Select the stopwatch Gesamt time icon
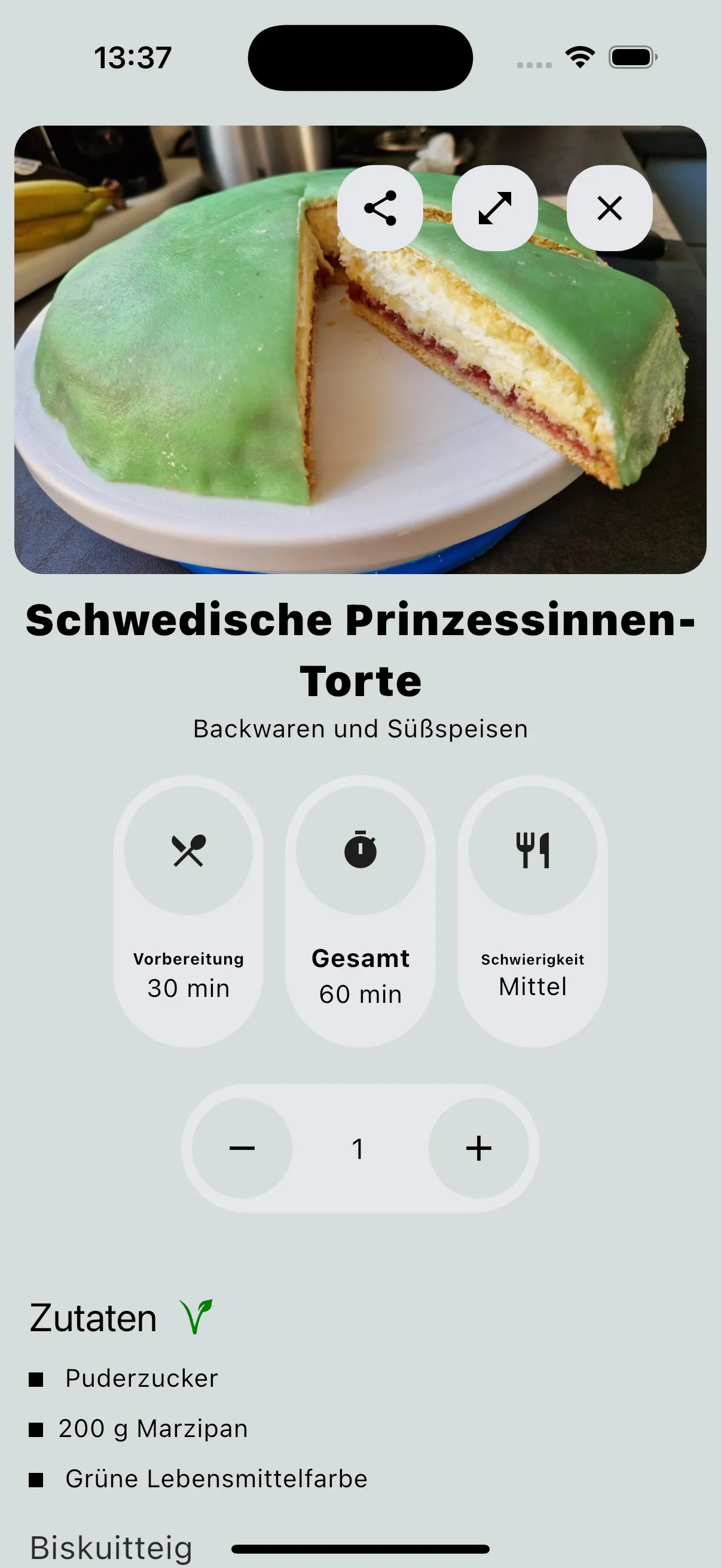Screen dimensions: 721x1568 tap(359, 850)
